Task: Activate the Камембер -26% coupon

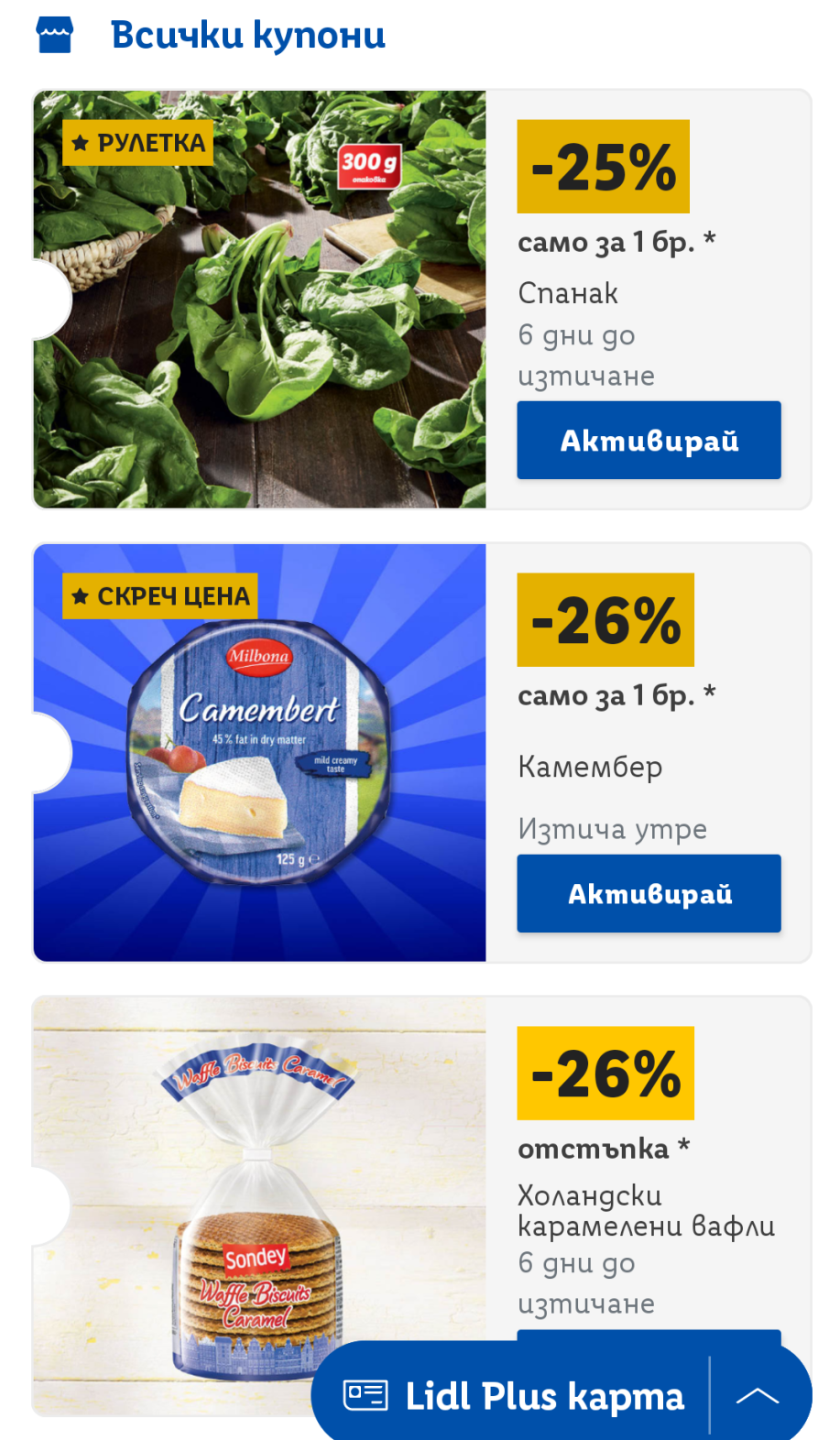Action: pyautogui.click(x=649, y=894)
